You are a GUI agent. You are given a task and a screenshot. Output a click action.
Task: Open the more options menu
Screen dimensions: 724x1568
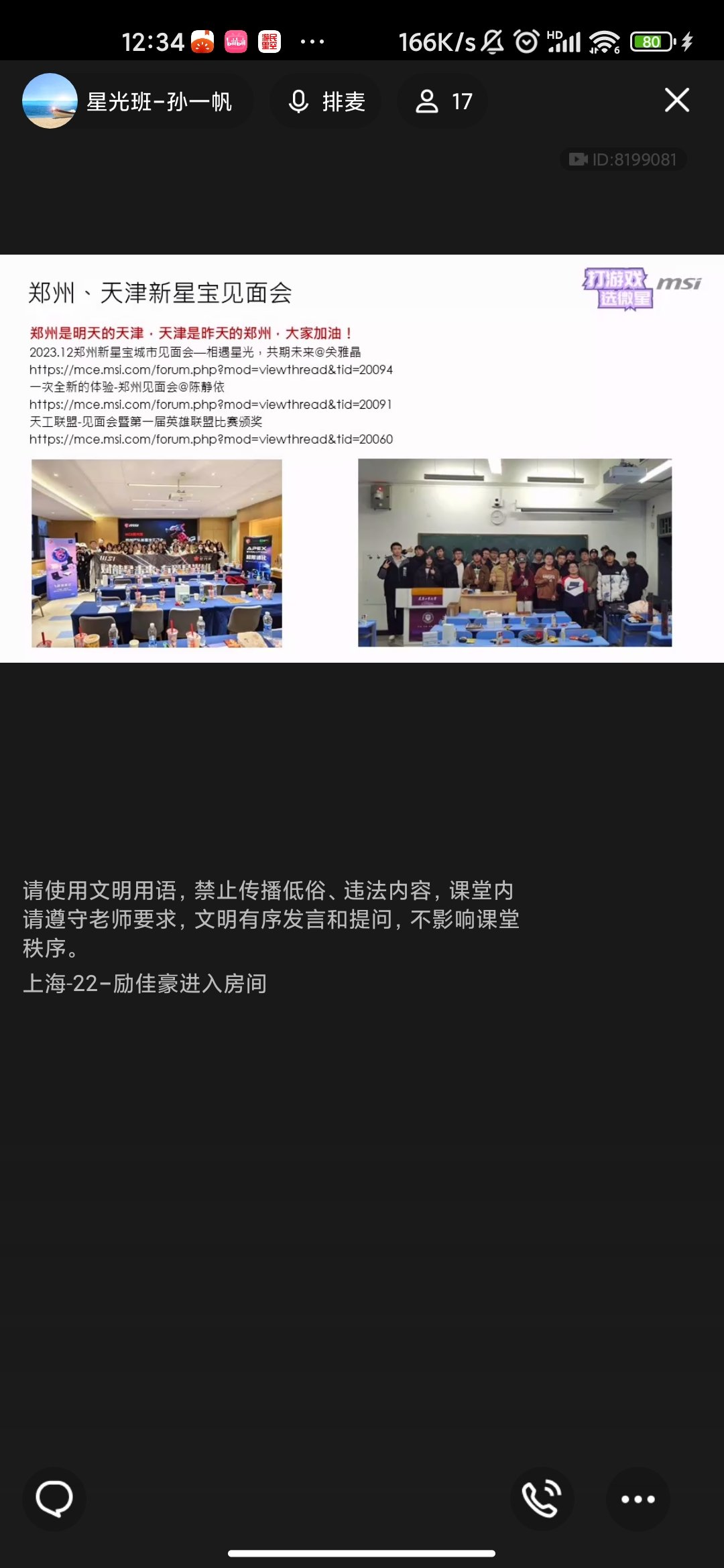pos(638,1499)
